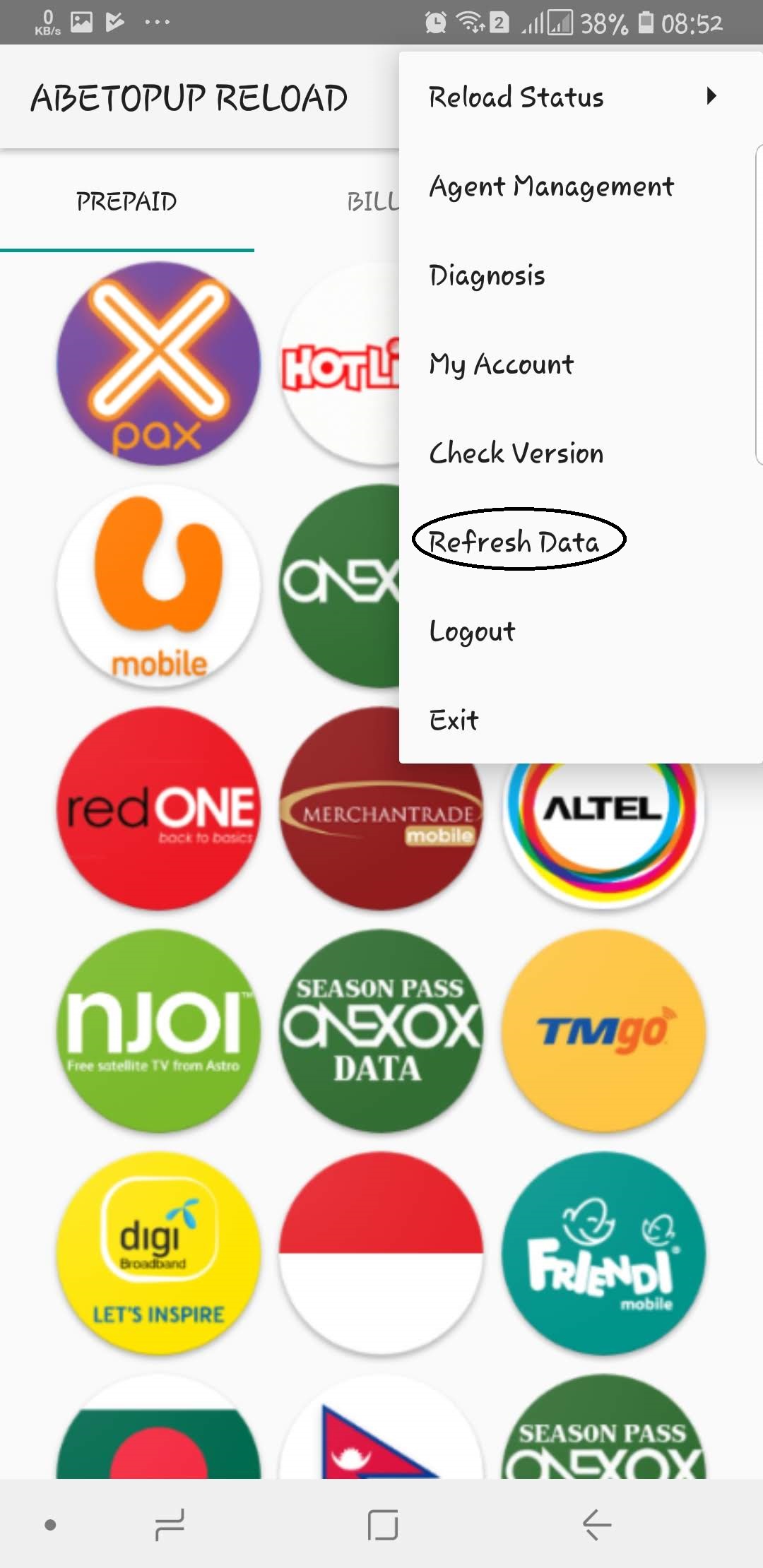Go to My Account
Image resolution: width=763 pixels, height=1568 pixels.
tap(502, 364)
